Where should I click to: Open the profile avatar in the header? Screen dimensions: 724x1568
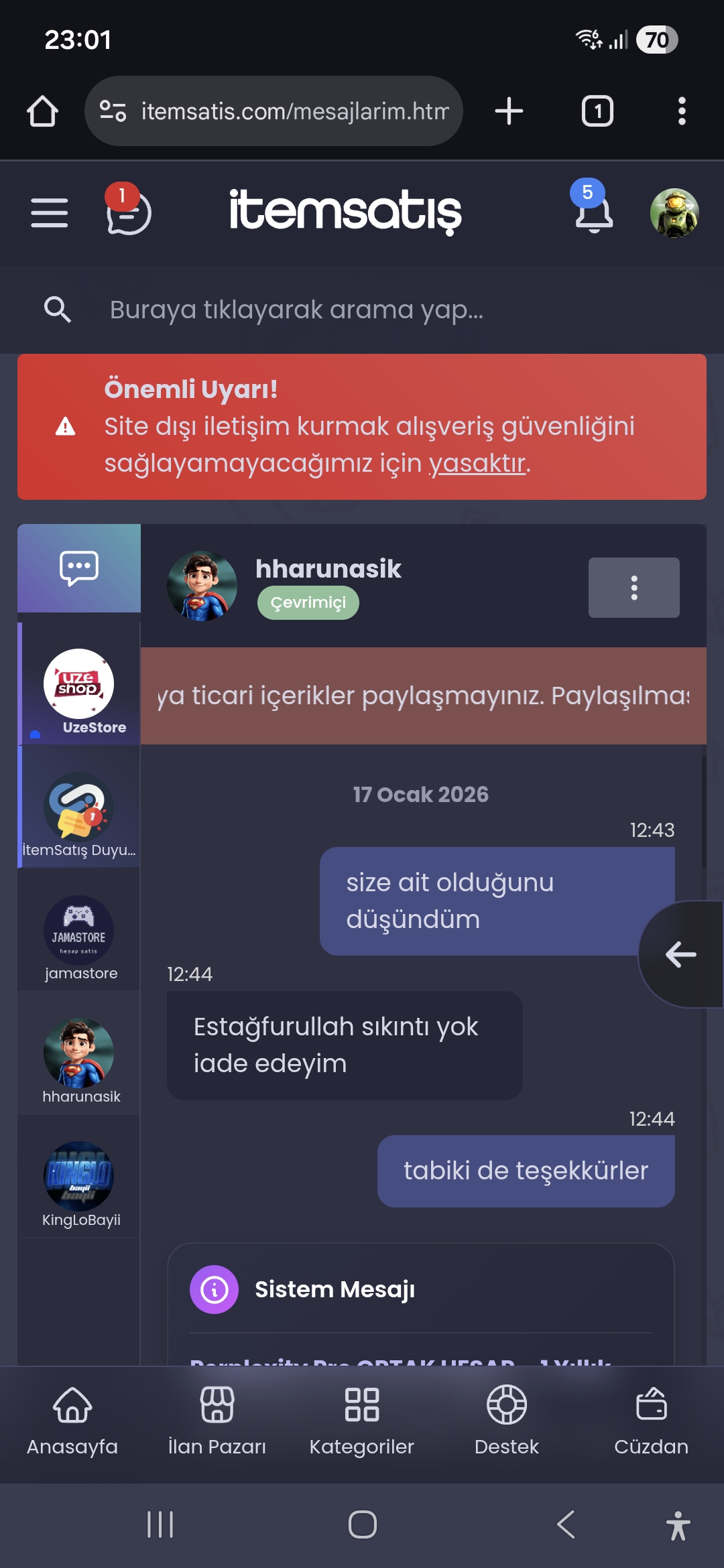click(674, 213)
